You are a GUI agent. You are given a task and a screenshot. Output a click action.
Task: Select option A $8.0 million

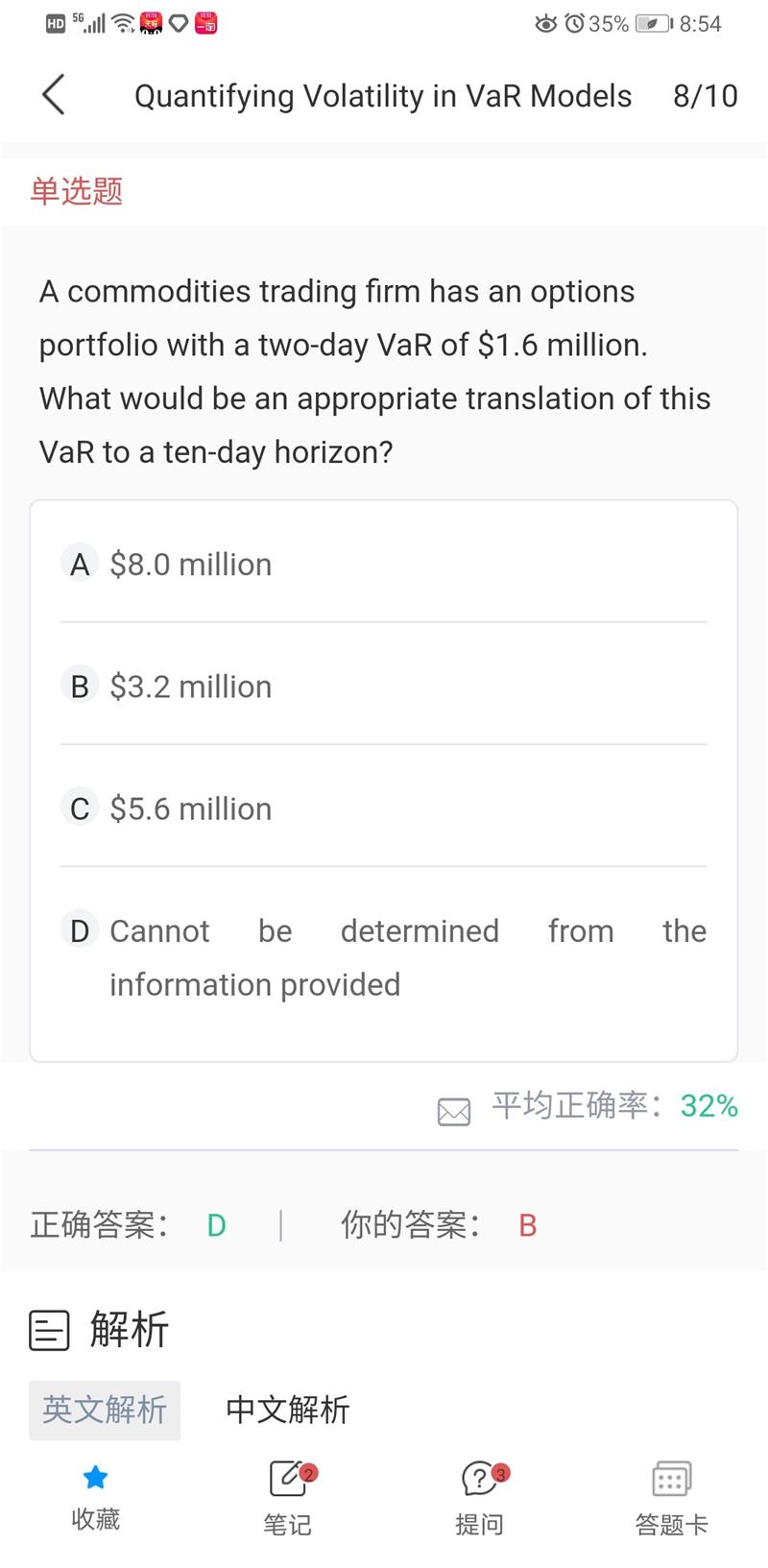pos(384,564)
